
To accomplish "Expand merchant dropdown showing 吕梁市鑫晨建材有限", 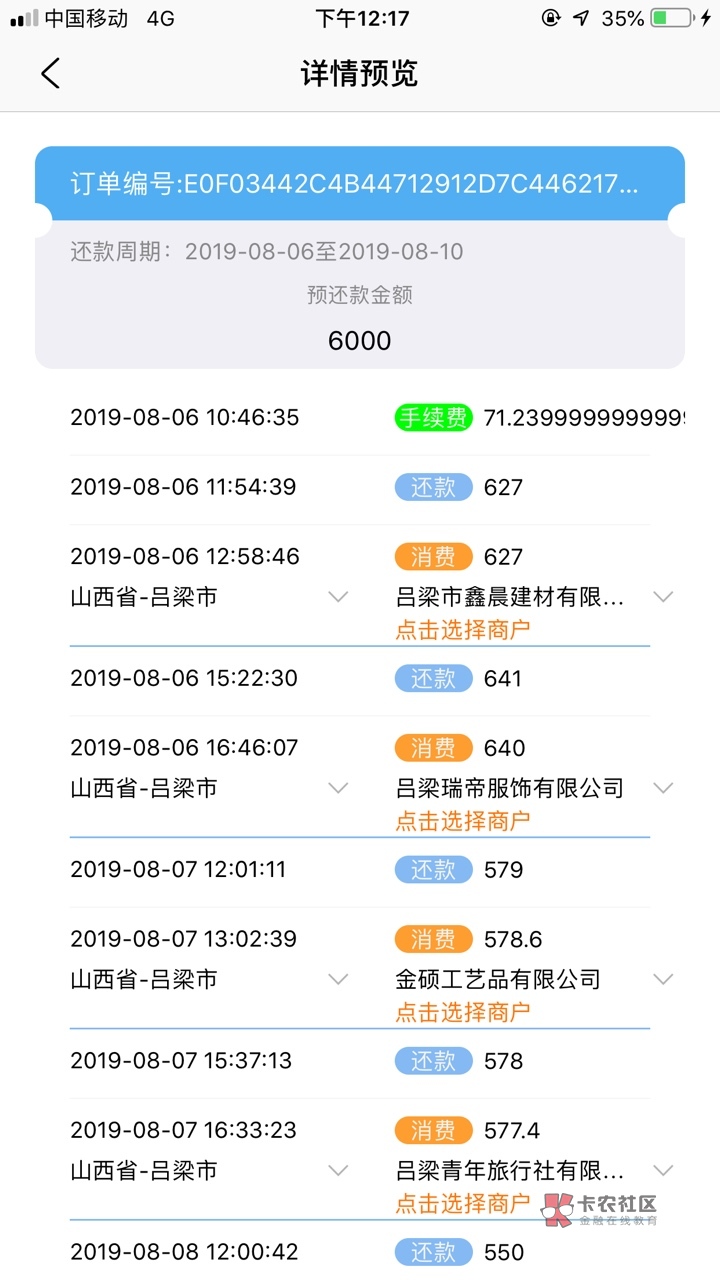I will [x=662, y=597].
